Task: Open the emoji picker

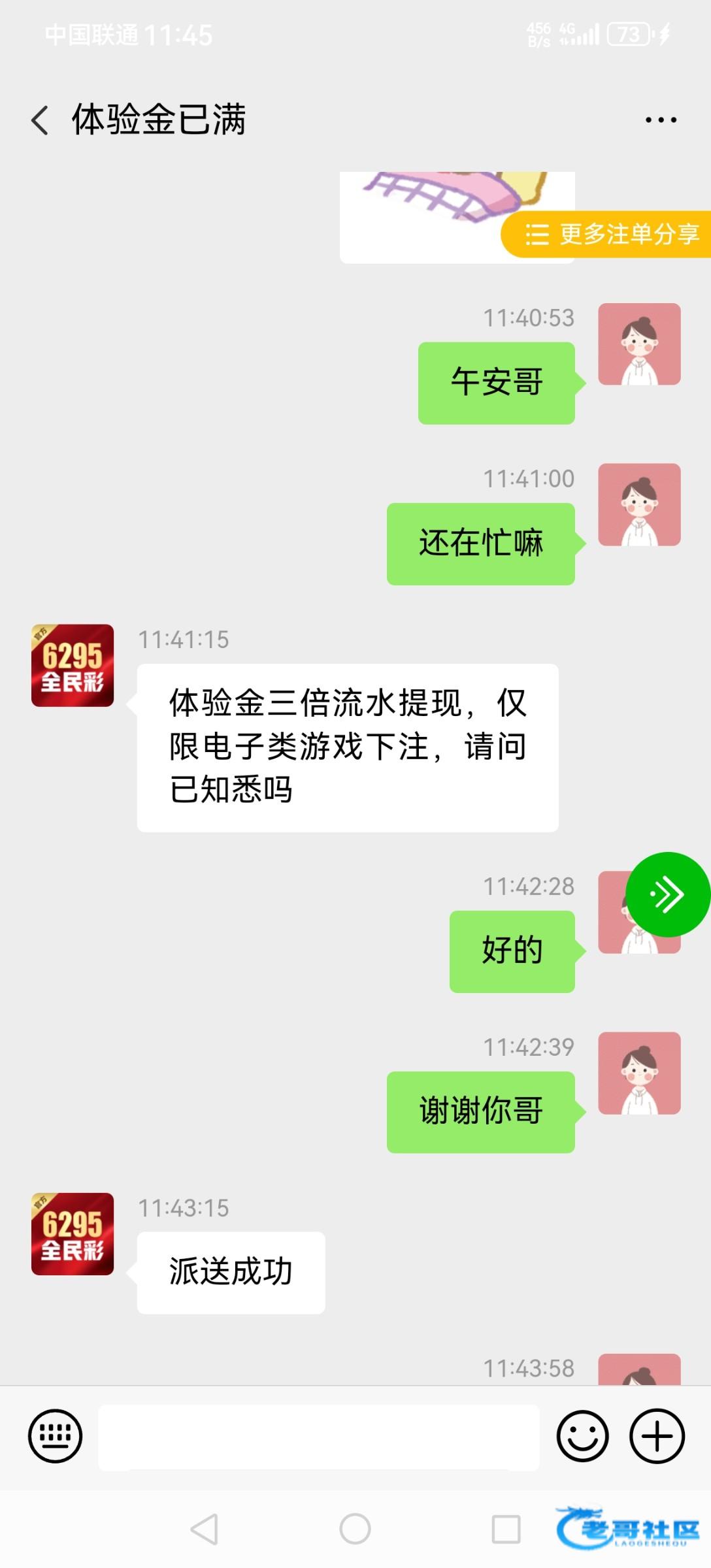Action: (x=582, y=1436)
